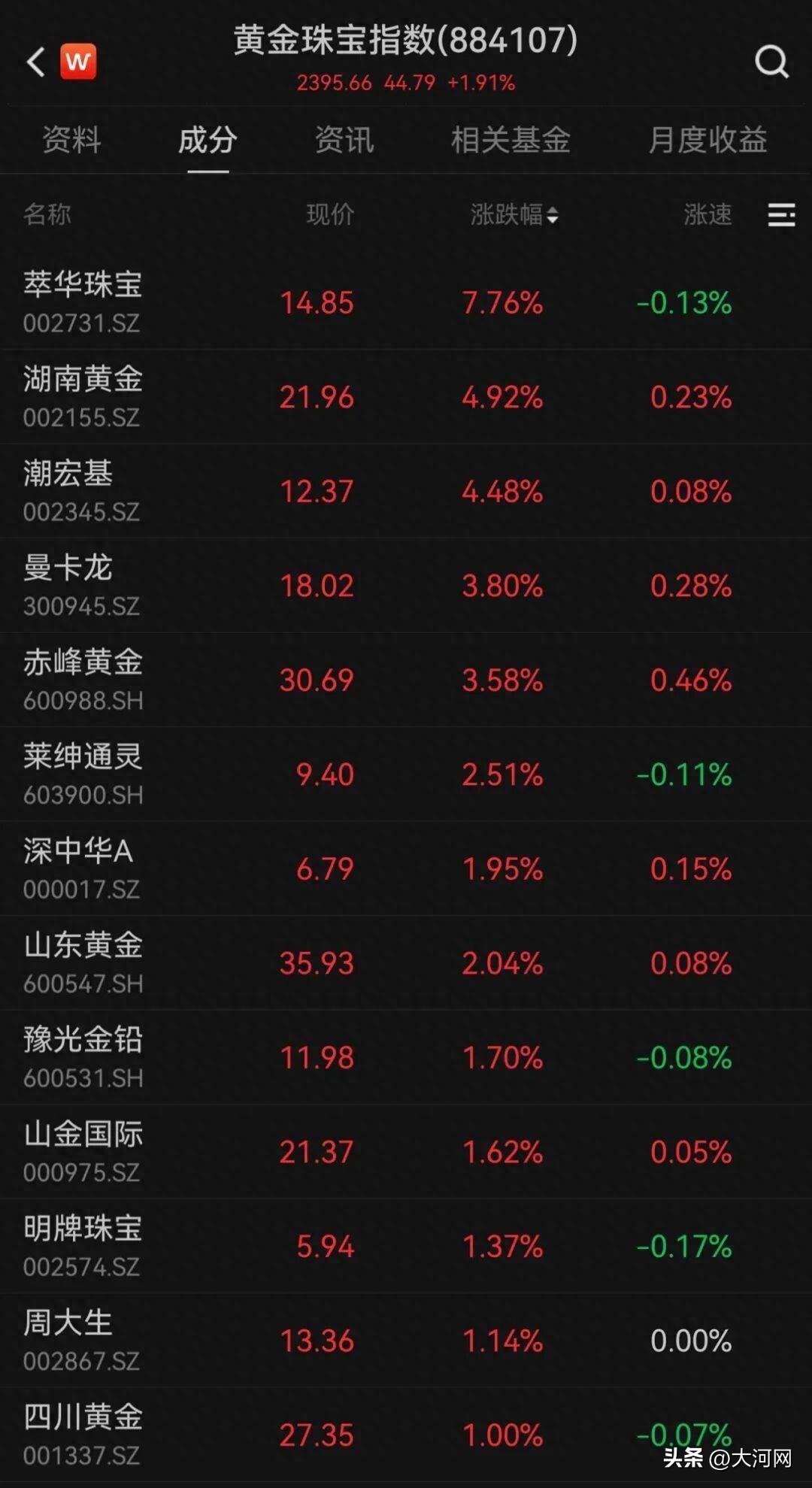Go back with the top-left arrow
This screenshot has width=812, height=1488.
pos(36,62)
